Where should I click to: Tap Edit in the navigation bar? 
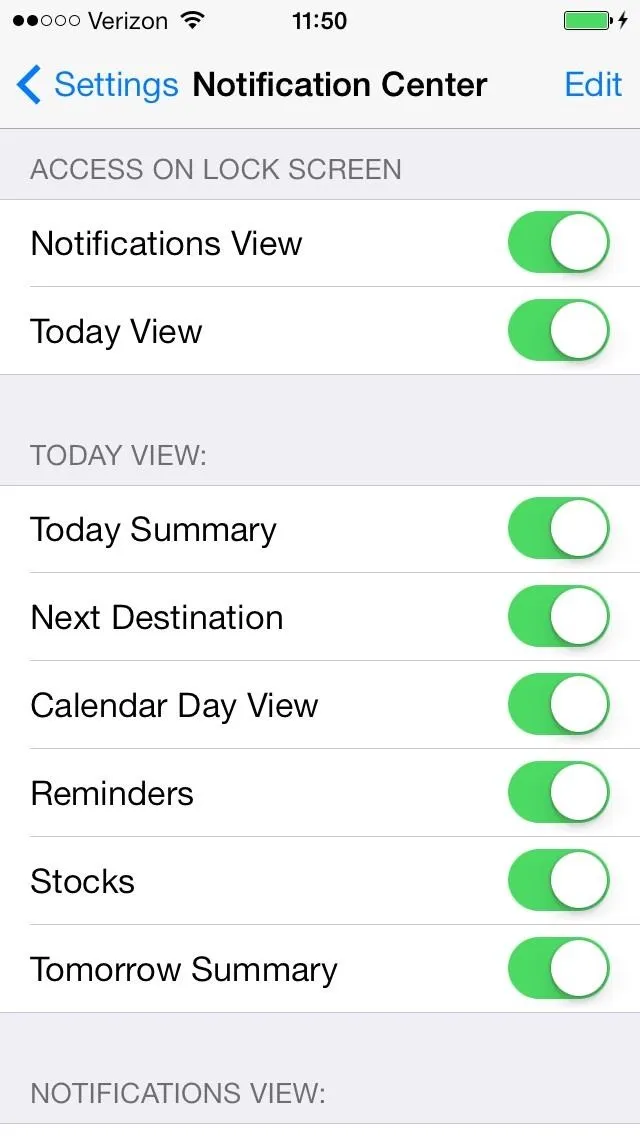(593, 85)
